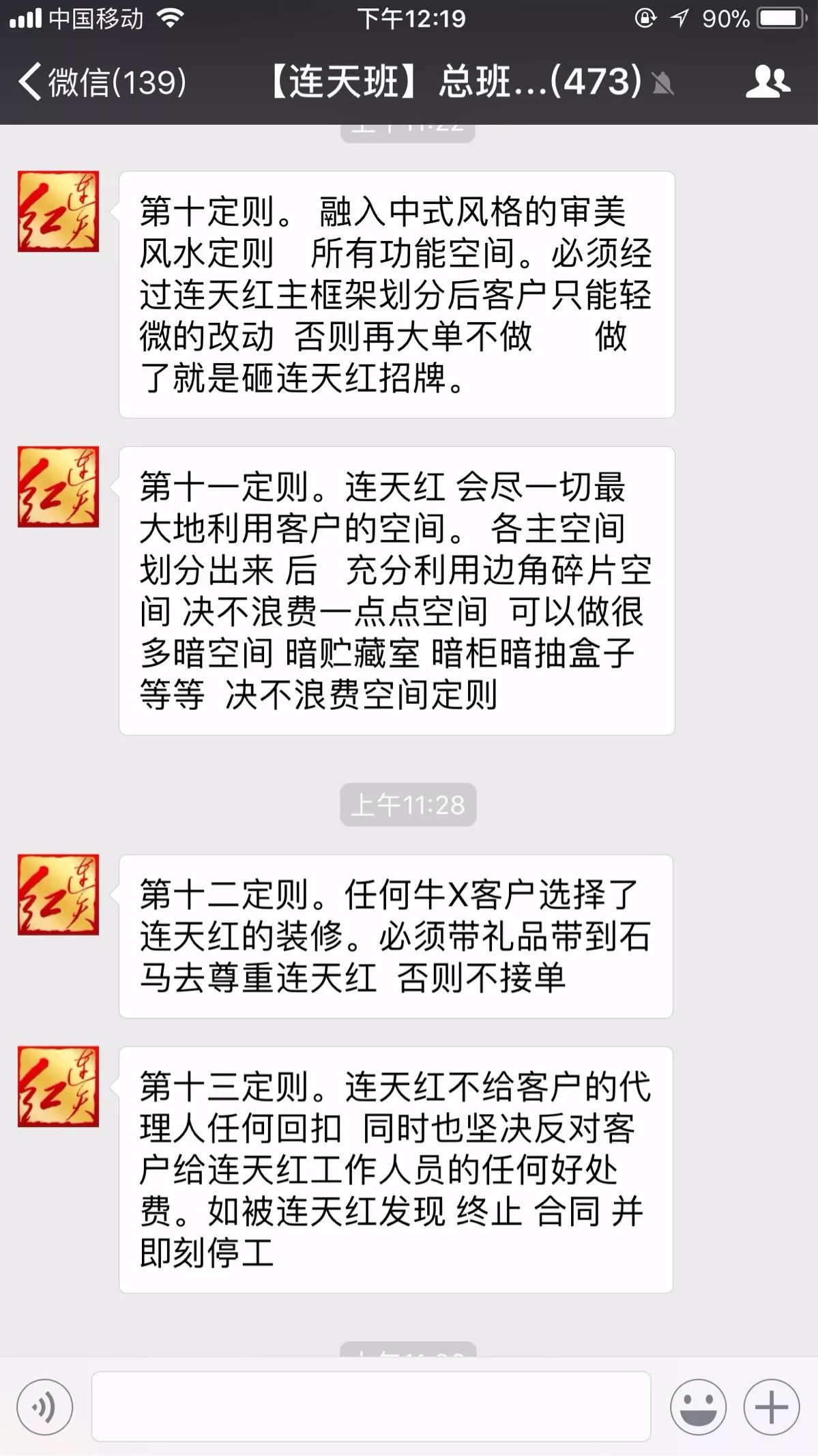Go back to the WeChat chat list
The image size is (818, 1456).
point(102,82)
